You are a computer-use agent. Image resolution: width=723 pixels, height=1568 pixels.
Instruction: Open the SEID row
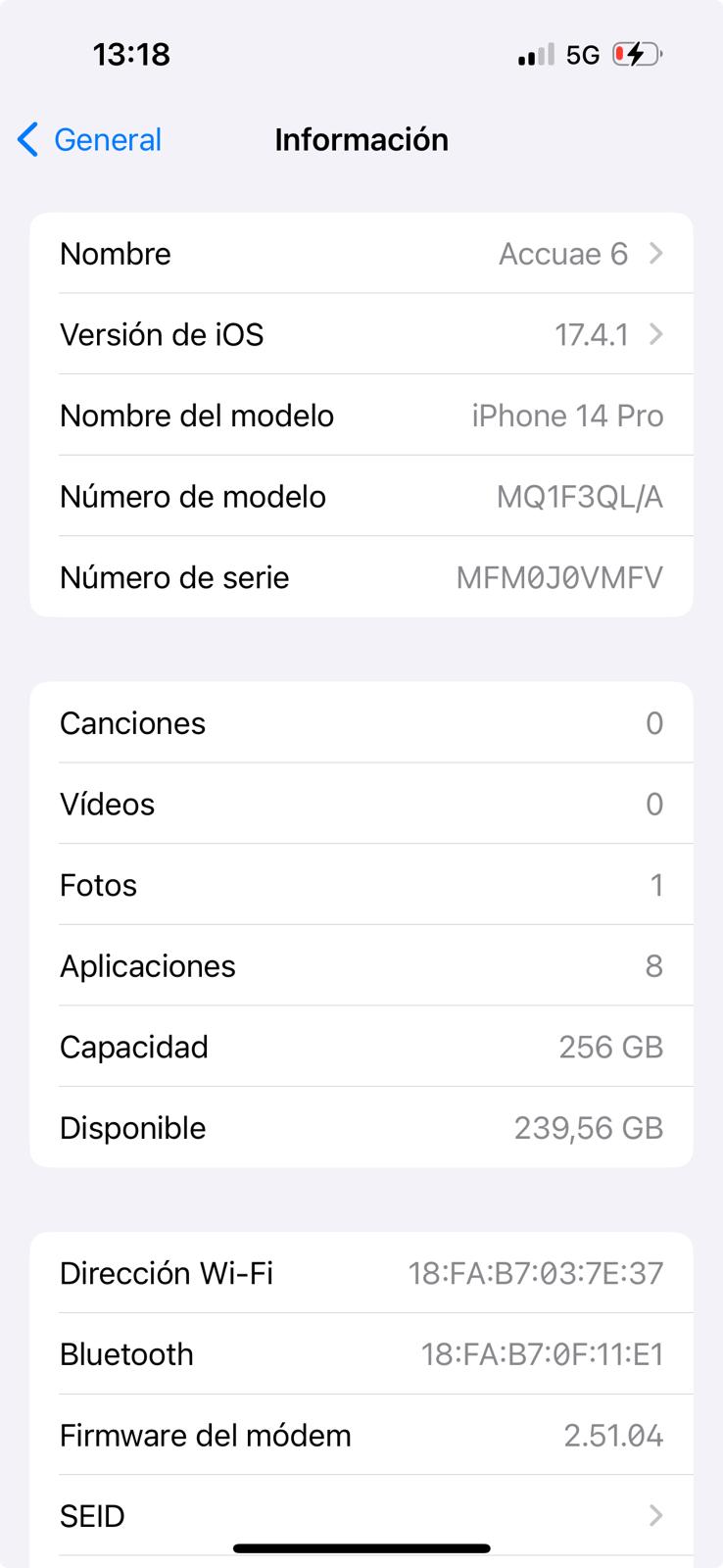coord(361,1516)
